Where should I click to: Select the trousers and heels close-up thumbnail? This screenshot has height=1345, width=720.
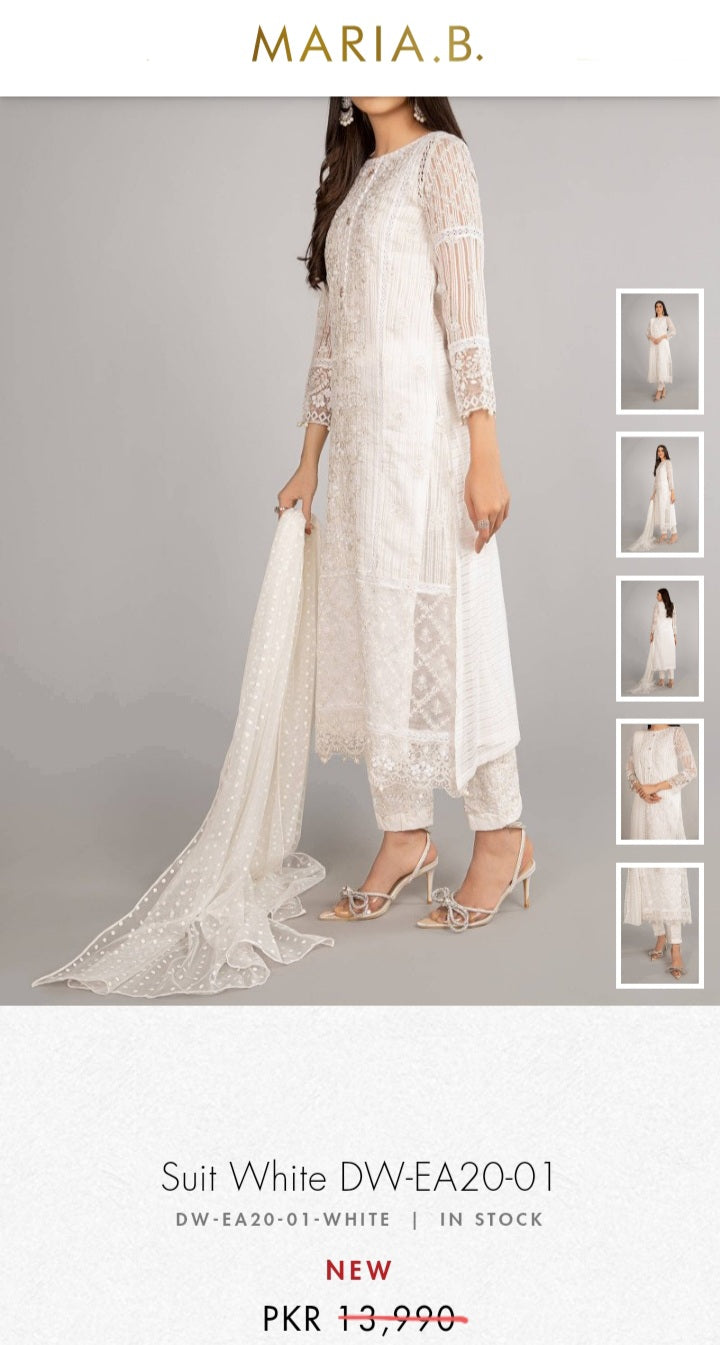pos(659,925)
